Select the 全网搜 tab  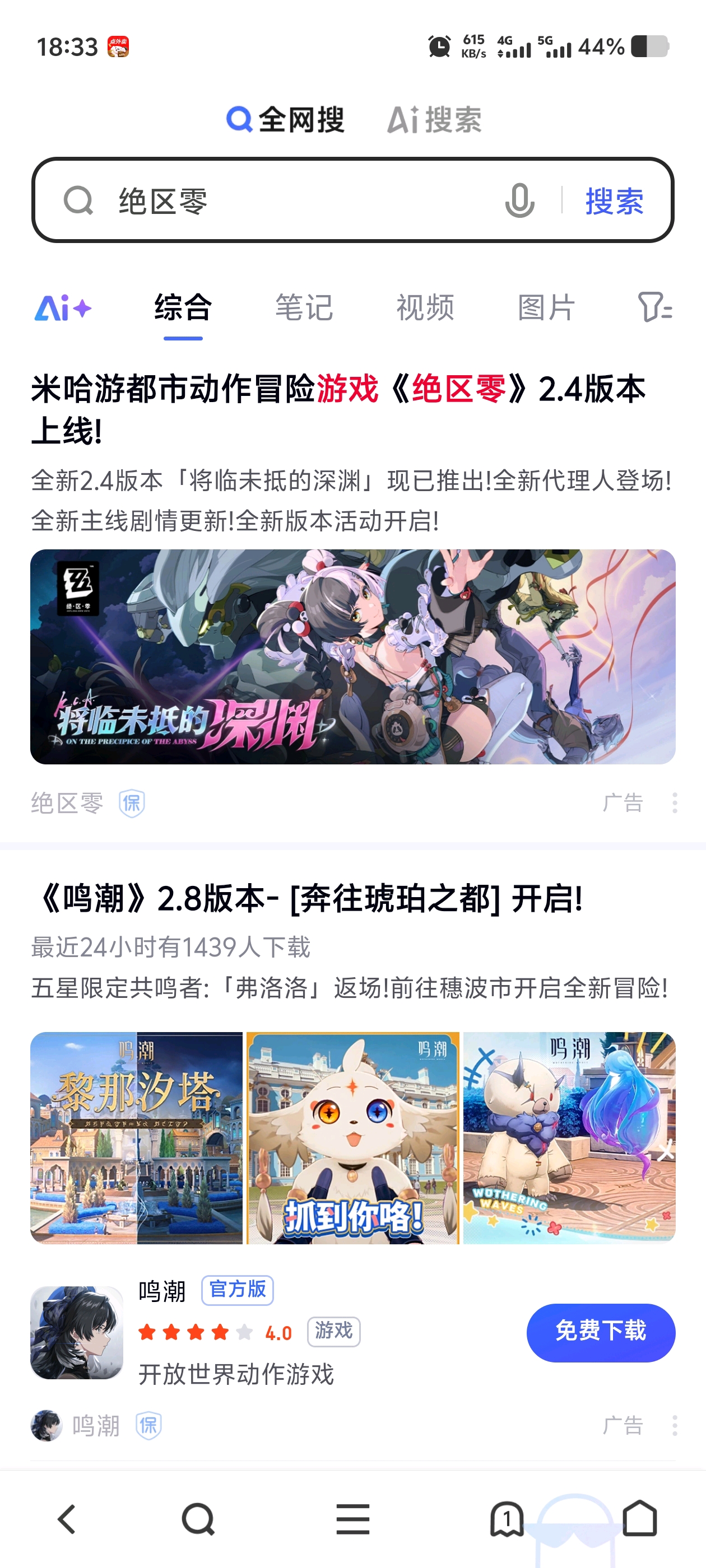(x=286, y=119)
